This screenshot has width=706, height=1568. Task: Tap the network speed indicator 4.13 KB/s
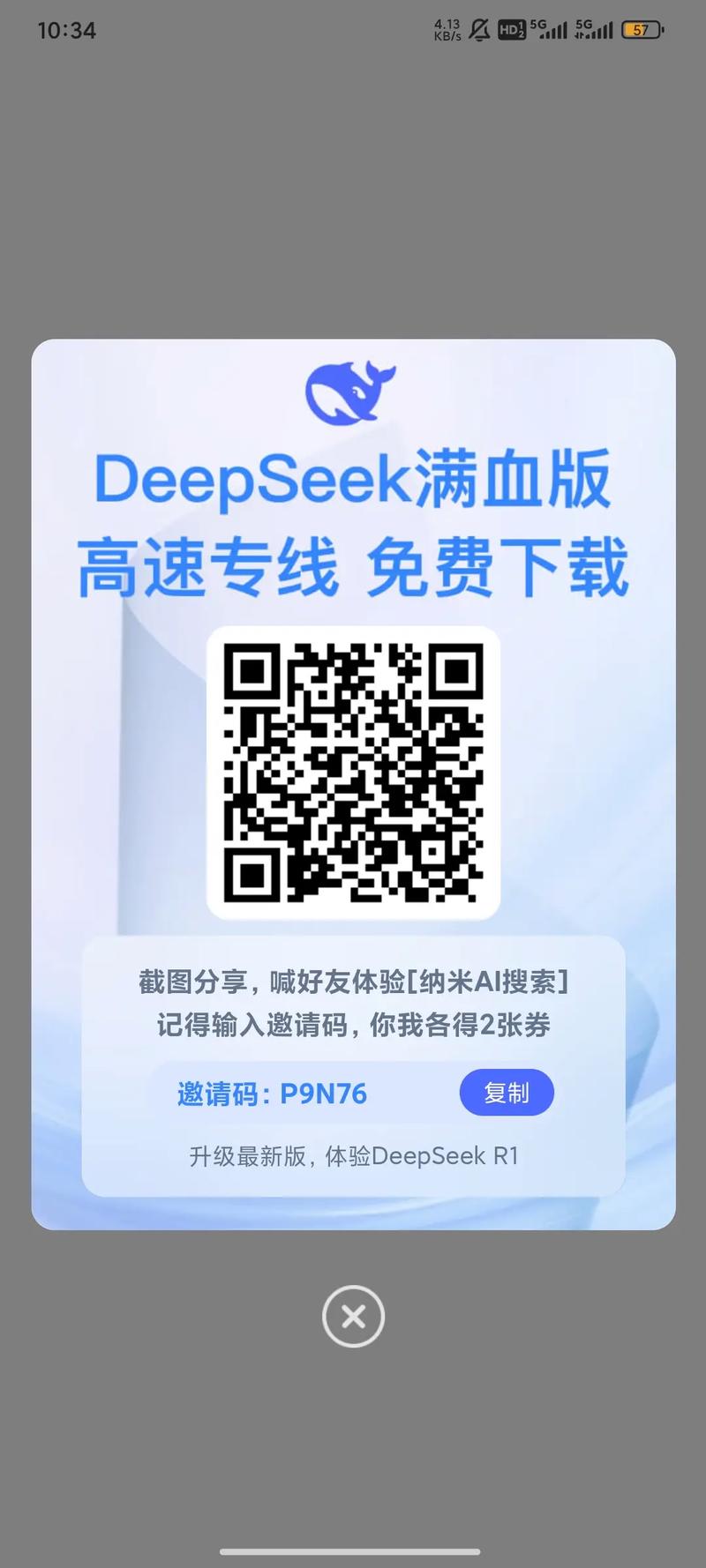[447, 29]
